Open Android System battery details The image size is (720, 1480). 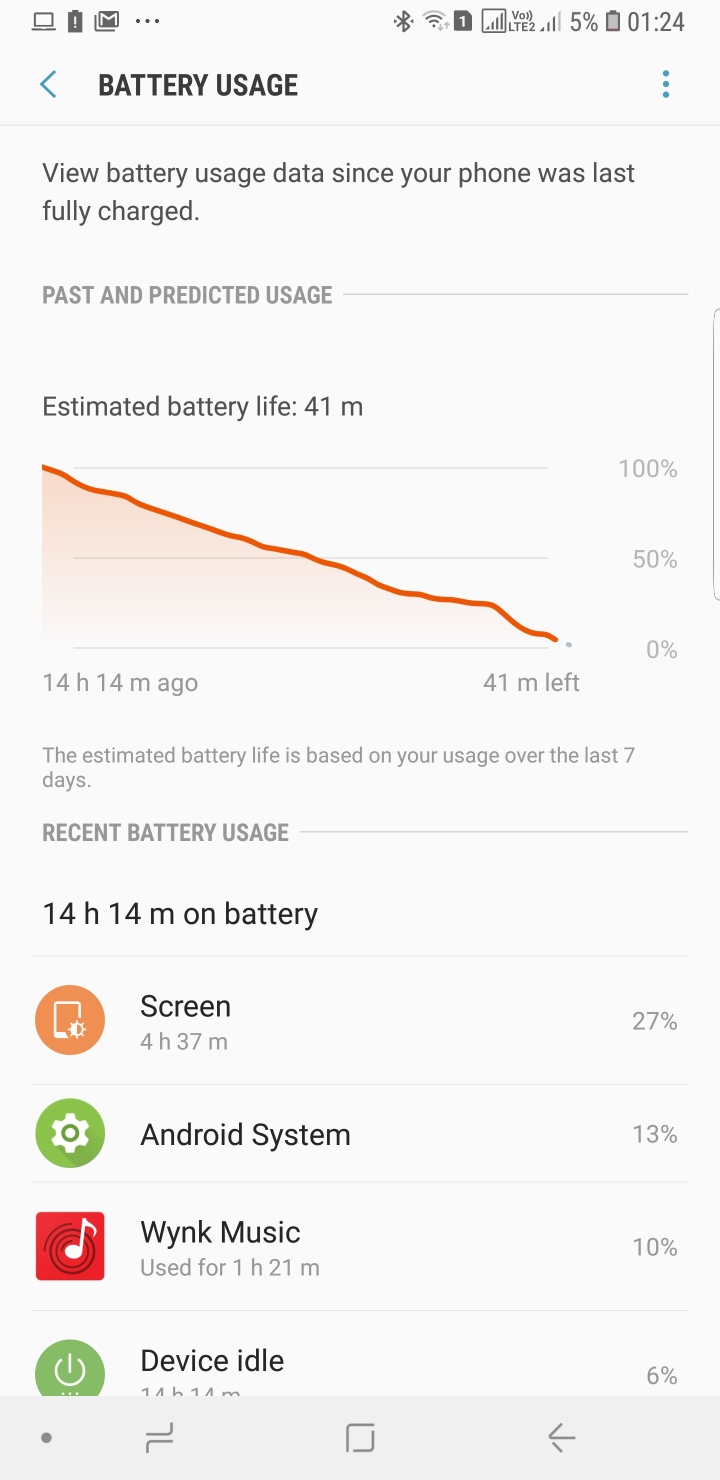point(360,1134)
